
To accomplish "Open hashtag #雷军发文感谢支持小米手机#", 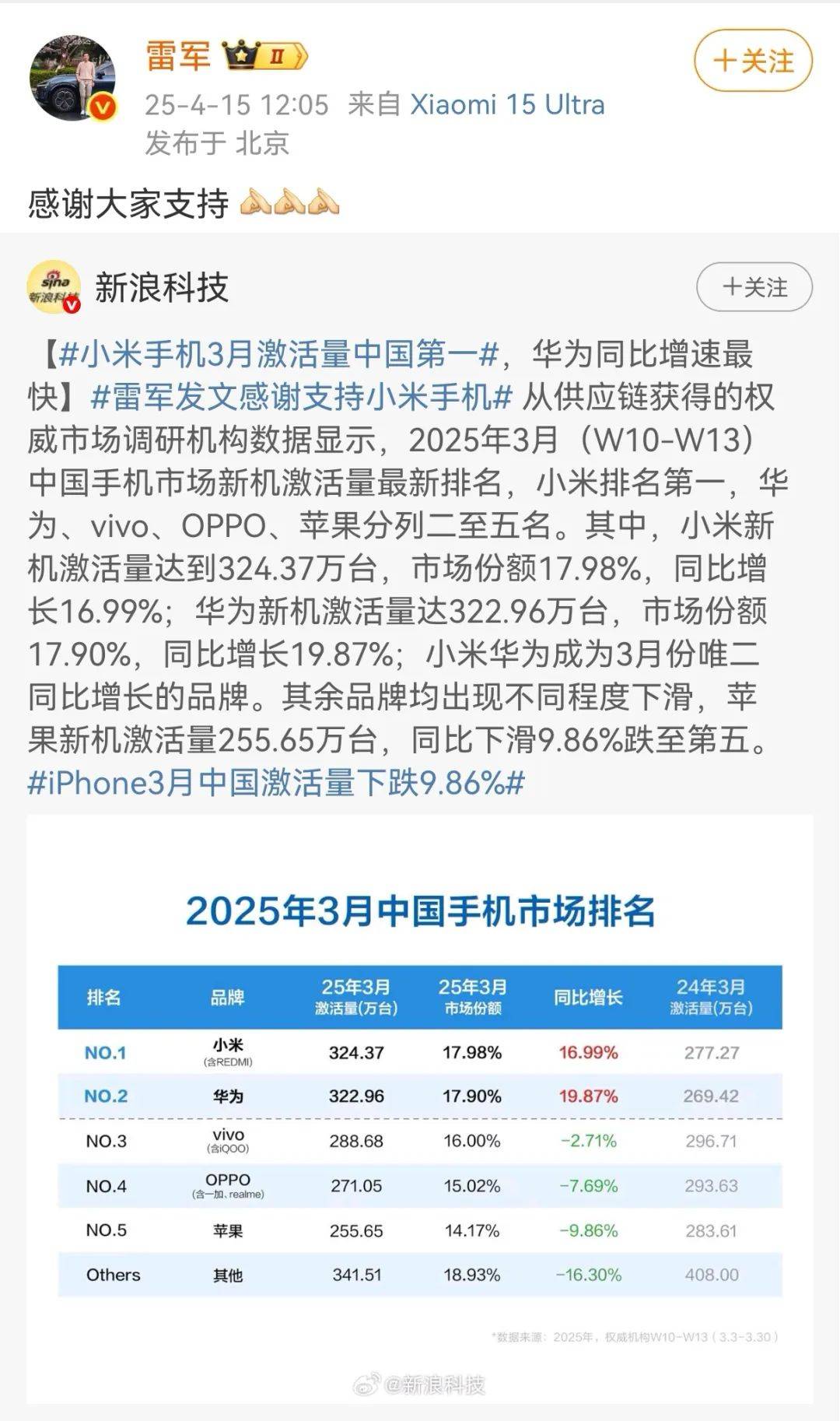I will tap(302, 398).
